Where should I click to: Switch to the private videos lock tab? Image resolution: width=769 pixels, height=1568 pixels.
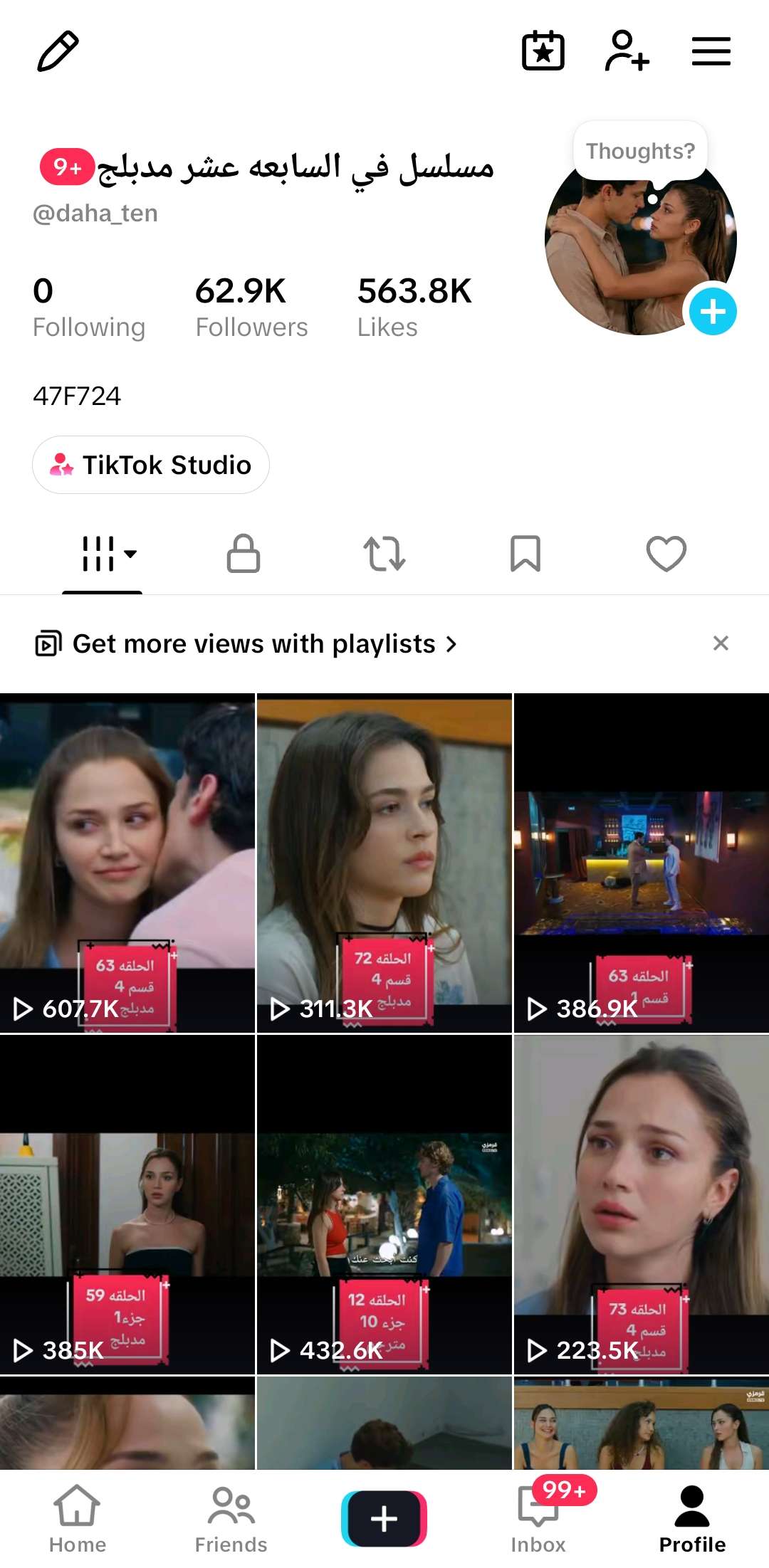243,554
